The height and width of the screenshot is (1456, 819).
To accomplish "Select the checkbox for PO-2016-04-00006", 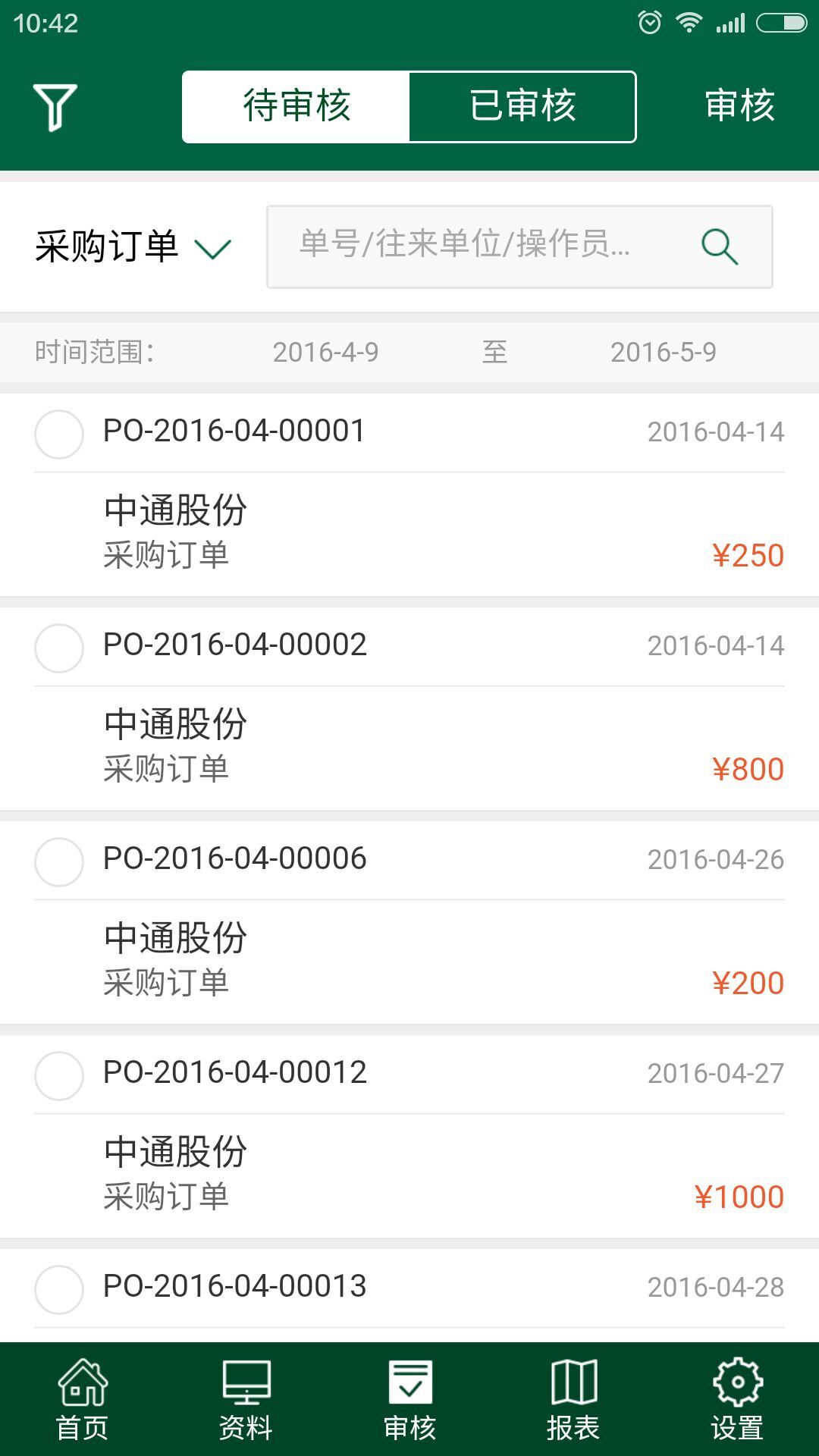I will [59, 862].
